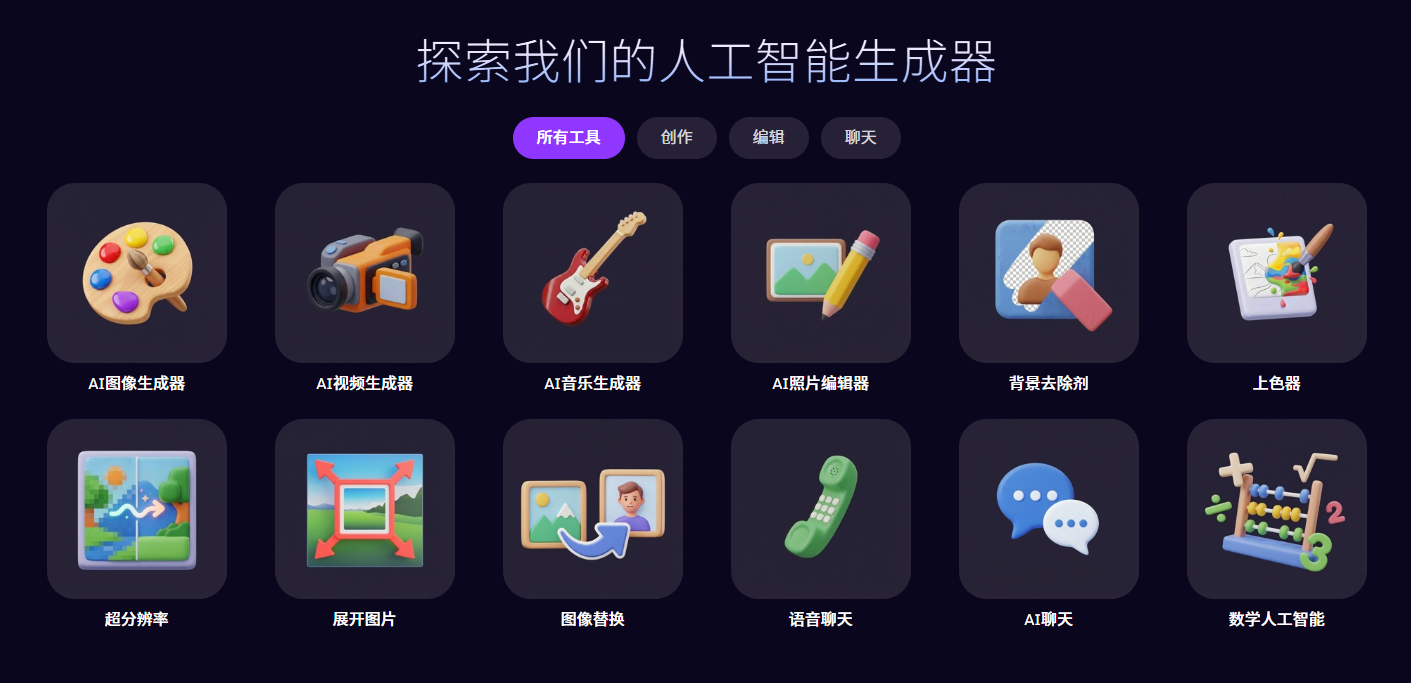Launch the AI音乐生成器 card
Screen dimensions: 1411x683
tap(593, 273)
